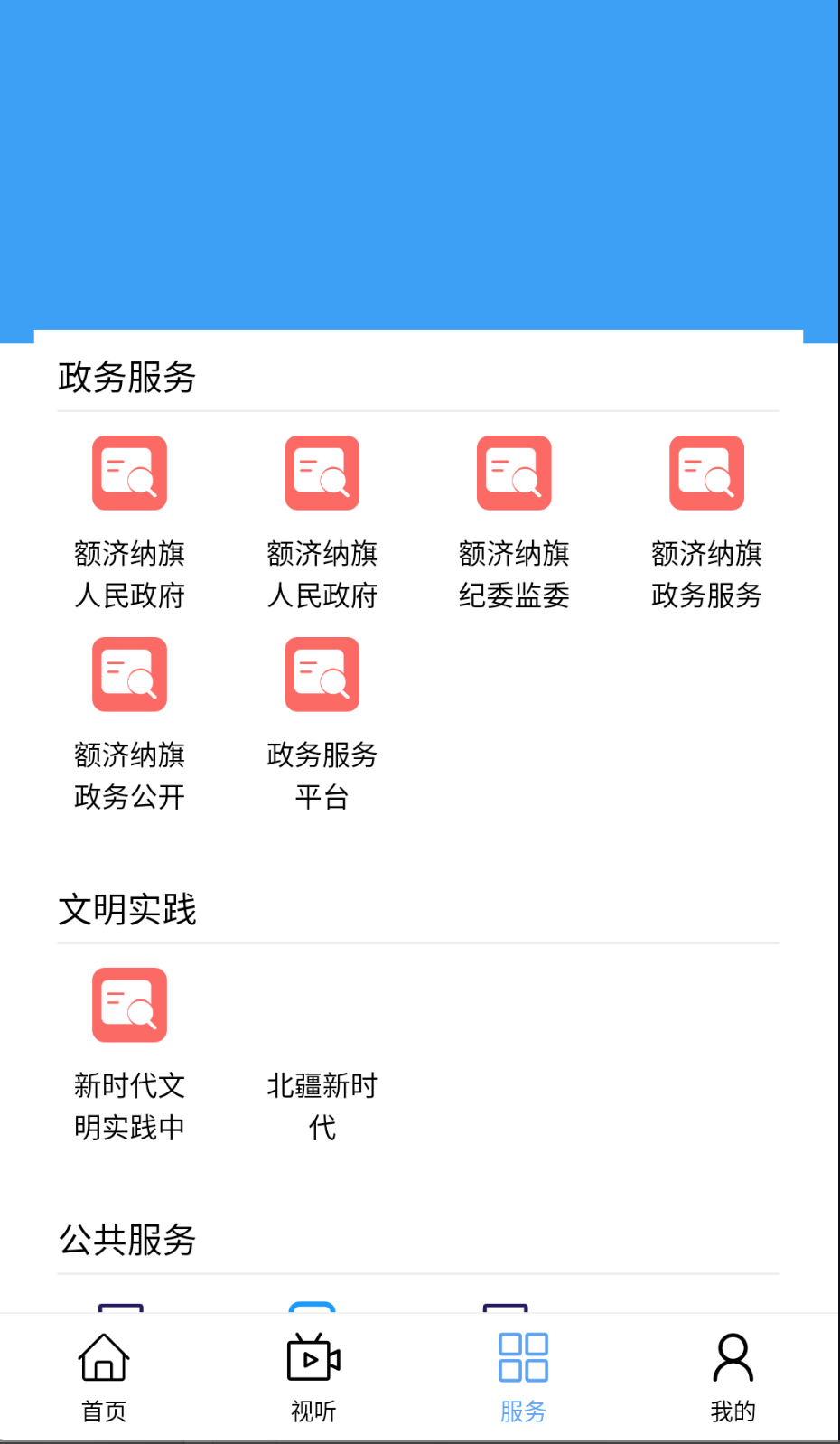Viewport: 840px width, 1444px height.
Task: Tap the 文明实践 section heading
Action: pyautogui.click(x=127, y=911)
